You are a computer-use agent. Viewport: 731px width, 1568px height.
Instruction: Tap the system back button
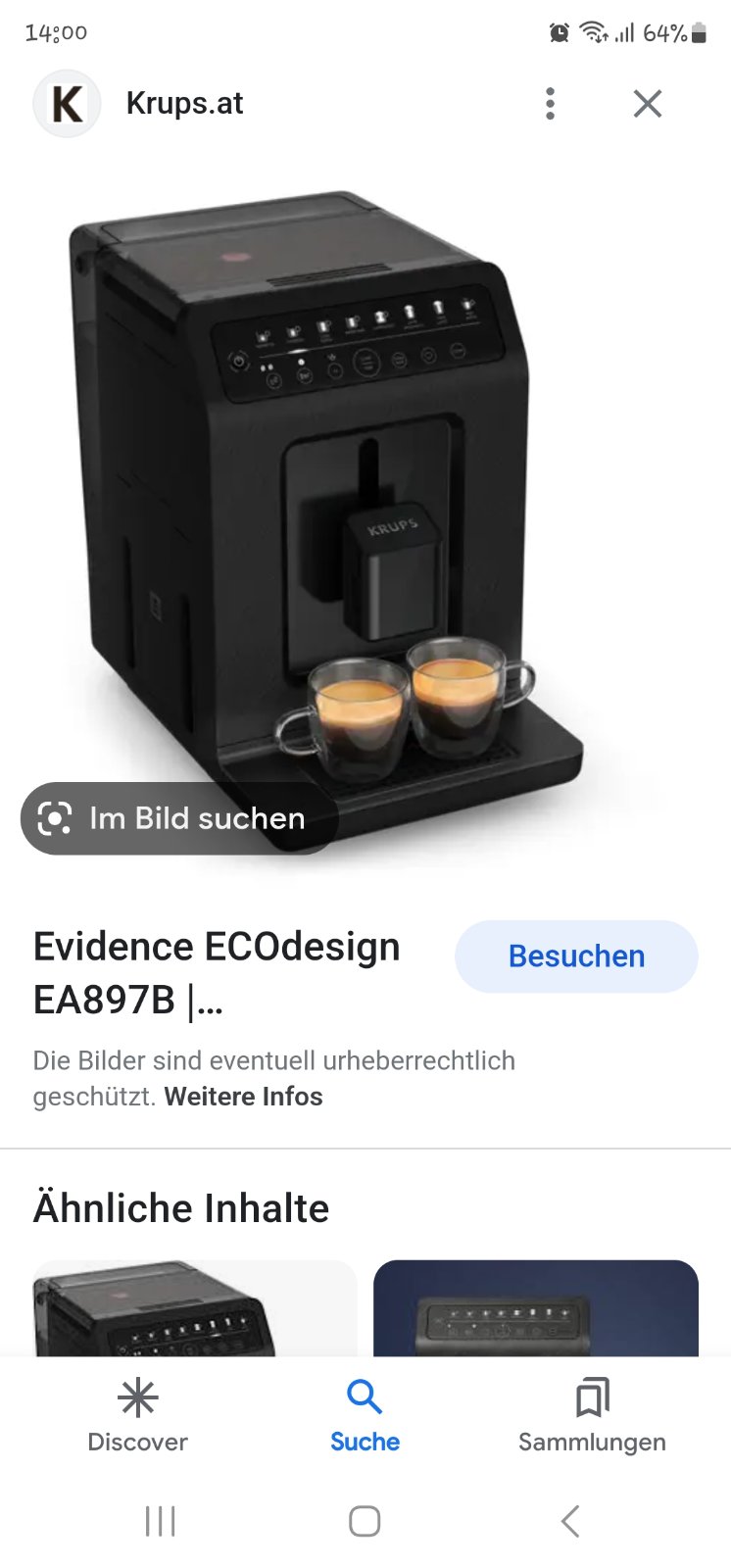pyautogui.click(x=570, y=1521)
